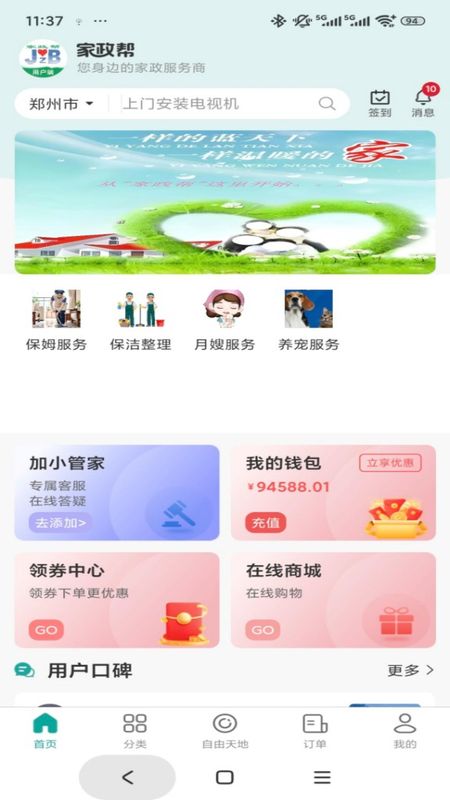Tap the system back button

(x=128, y=778)
